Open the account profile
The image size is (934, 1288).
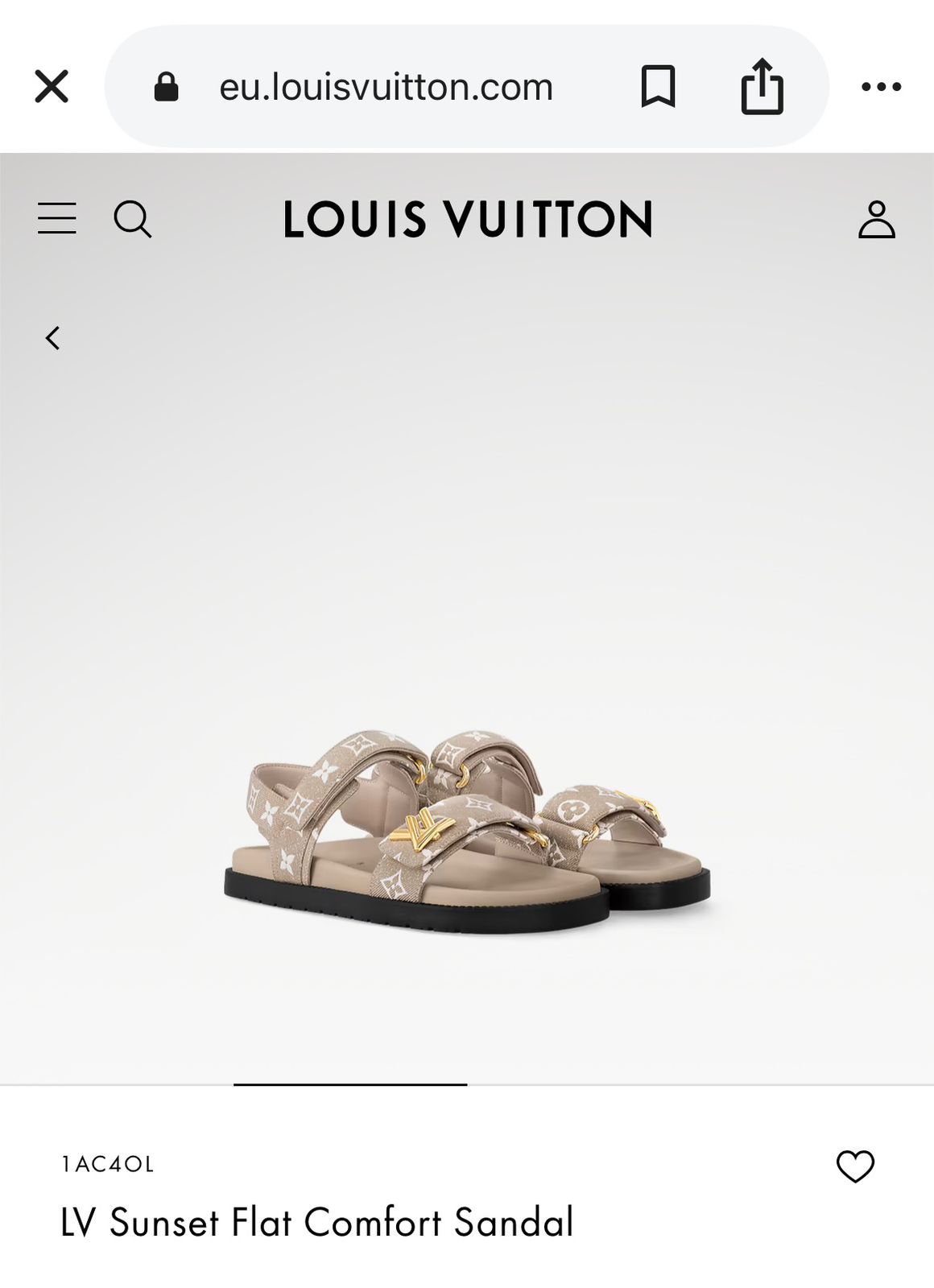click(876, 219)
